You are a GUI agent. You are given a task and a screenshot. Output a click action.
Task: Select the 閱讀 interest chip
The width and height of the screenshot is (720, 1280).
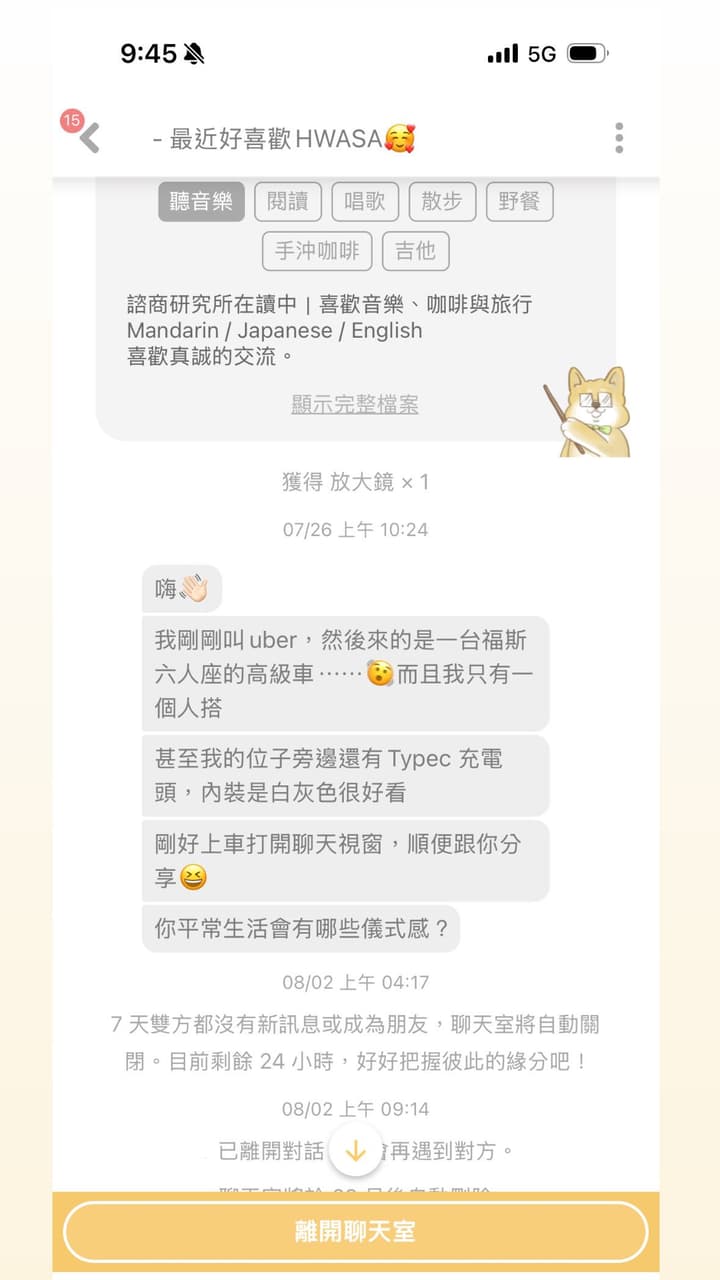pyautogui.click(x=288, y=201)
